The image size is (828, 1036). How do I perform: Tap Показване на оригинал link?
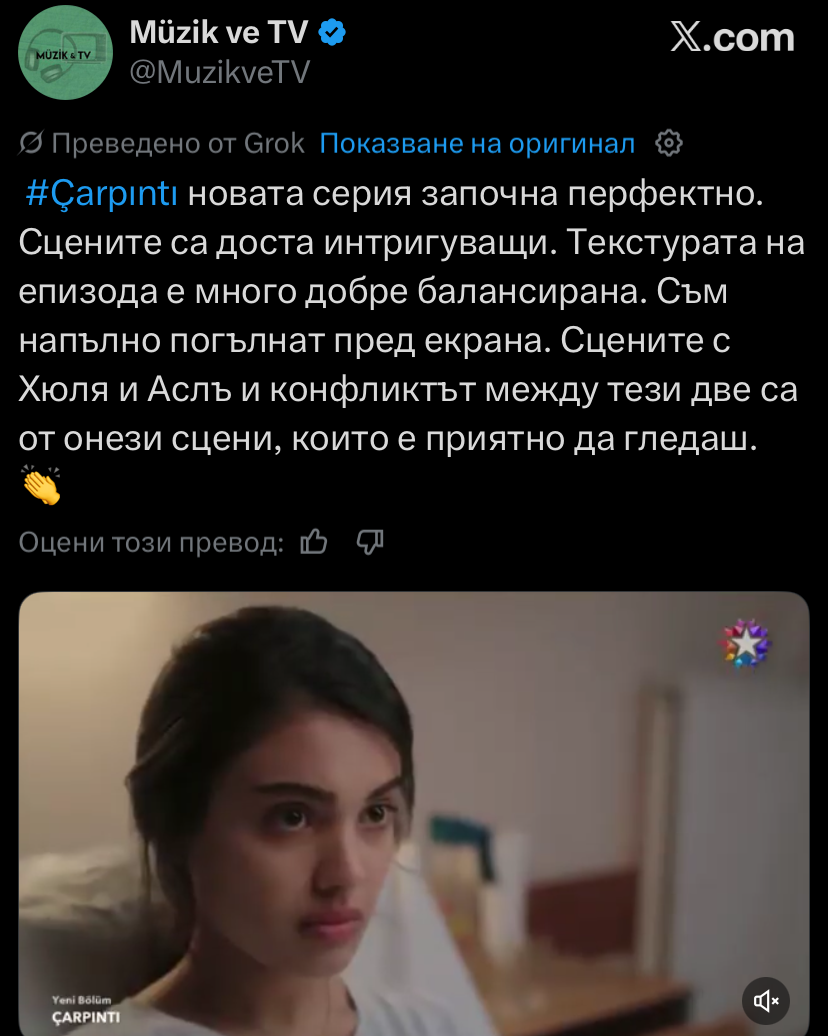coord(477,144)
